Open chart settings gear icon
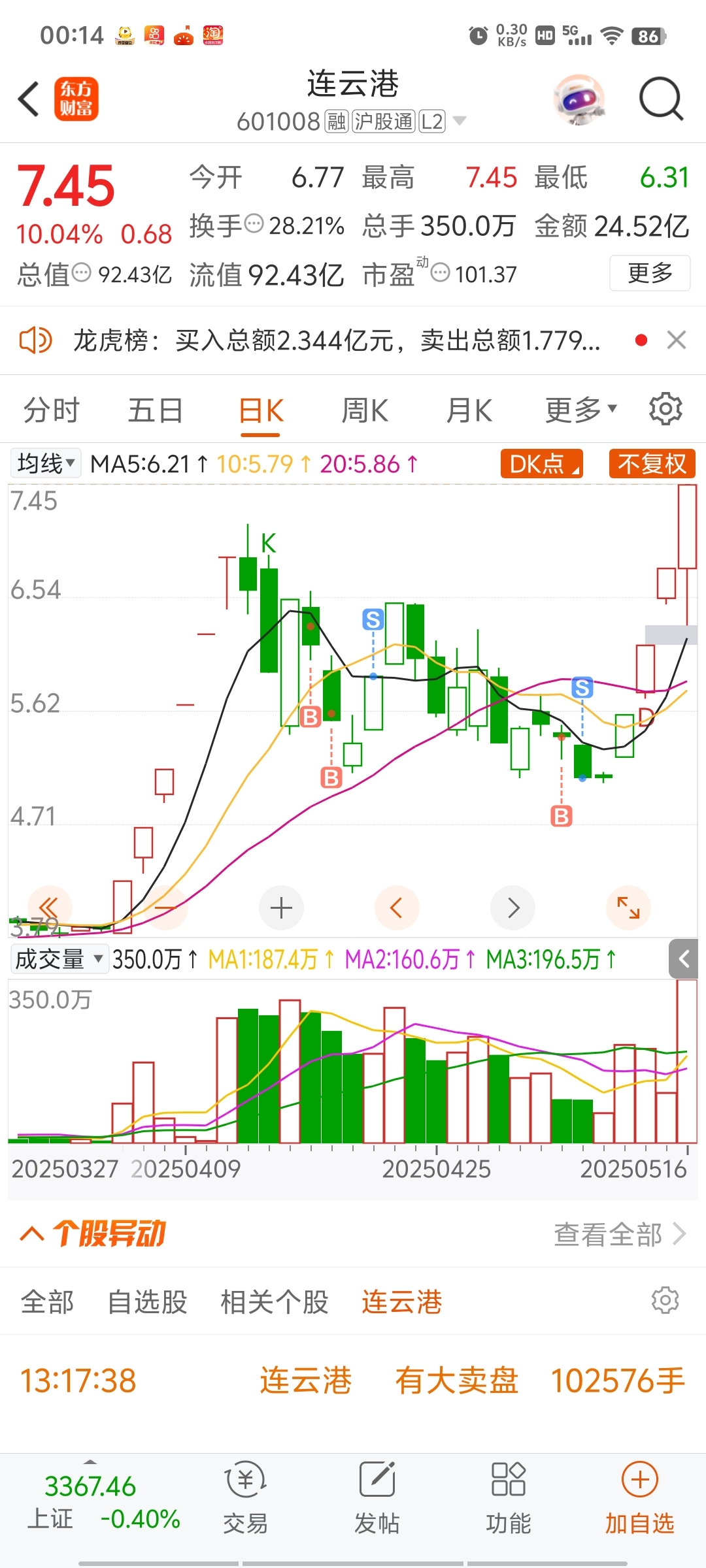706x1568 pixels. [665, 410]
